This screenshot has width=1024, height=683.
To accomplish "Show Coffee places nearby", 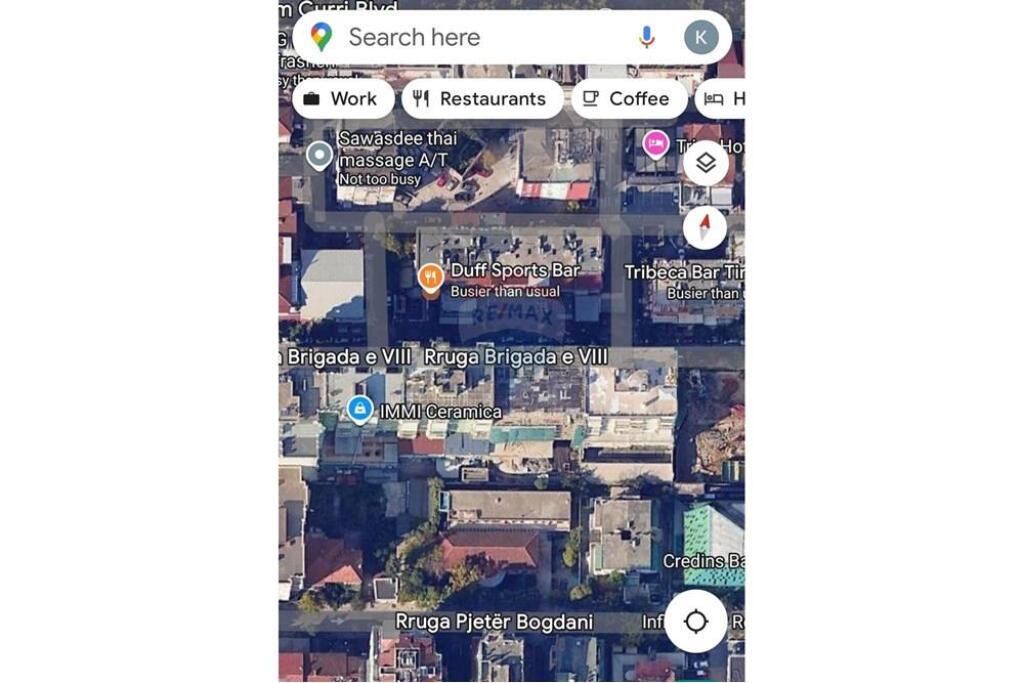I will (x=627, y=99).
